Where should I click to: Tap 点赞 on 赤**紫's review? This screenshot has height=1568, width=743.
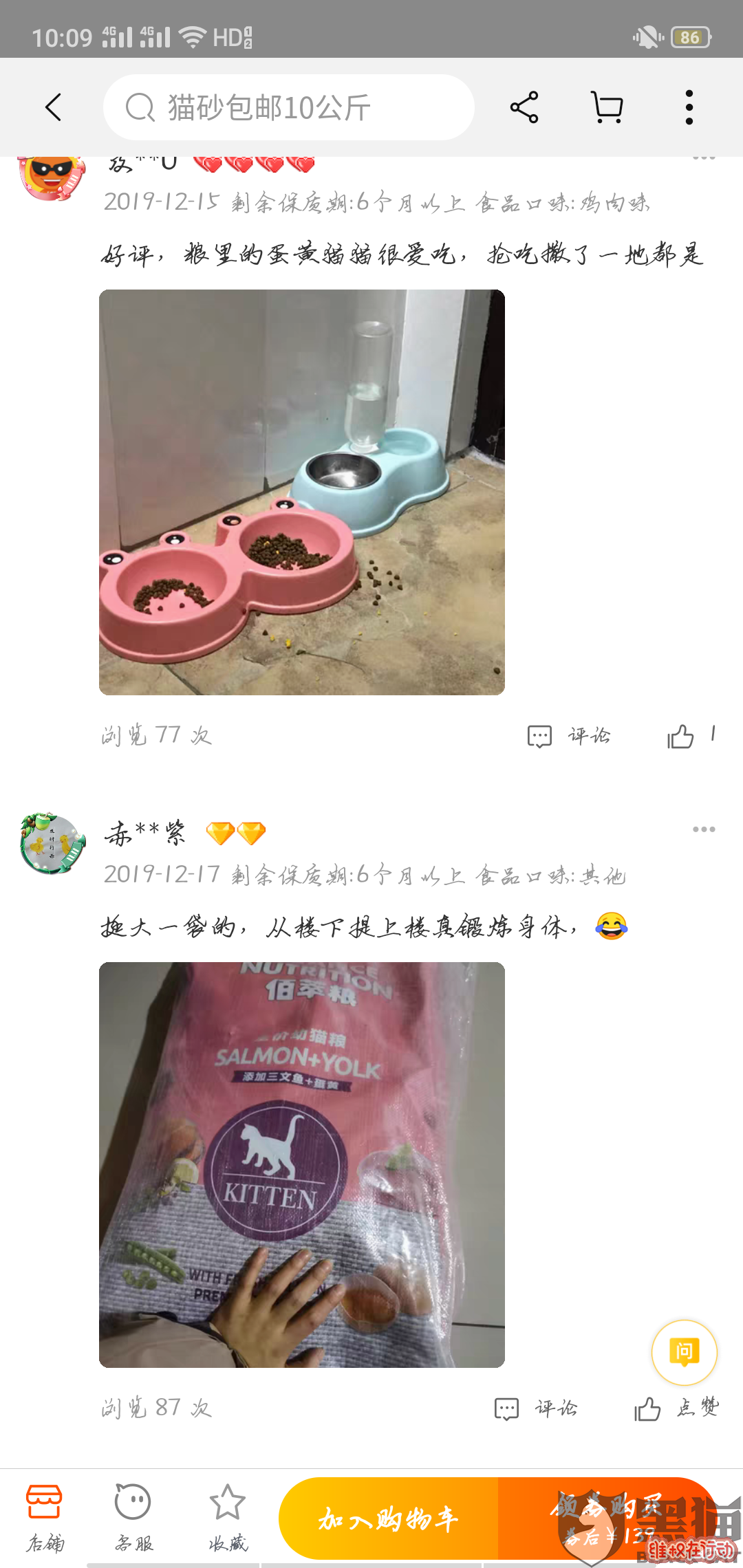676,1408
